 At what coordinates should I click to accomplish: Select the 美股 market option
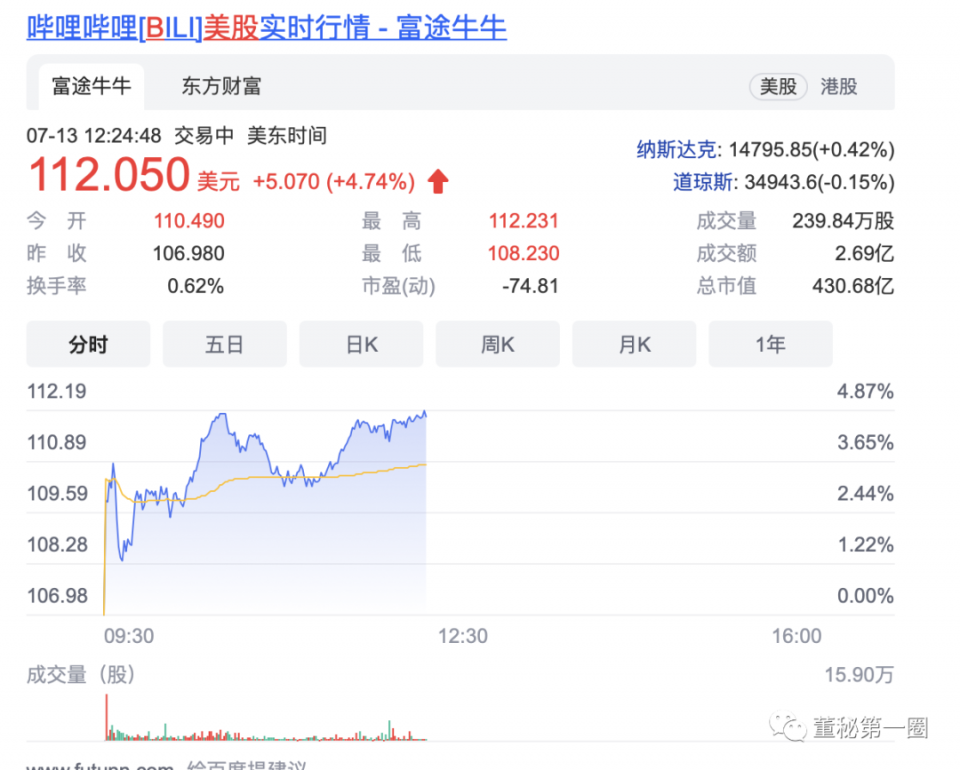coord(778,86)
